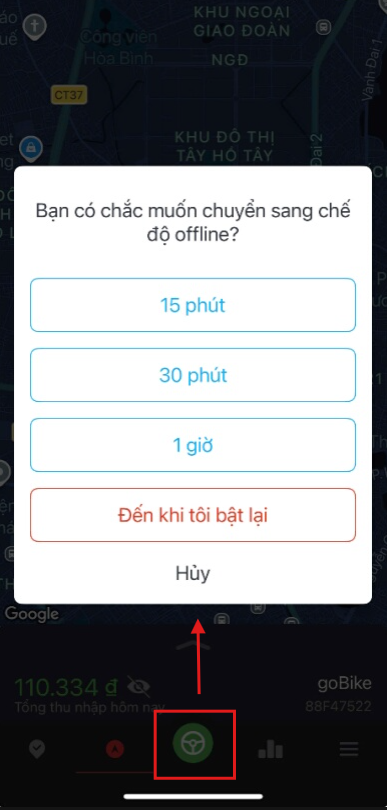Screen dimensions: 387x810
Task: Select the 30 phút offline option
Action: [193, 375]
